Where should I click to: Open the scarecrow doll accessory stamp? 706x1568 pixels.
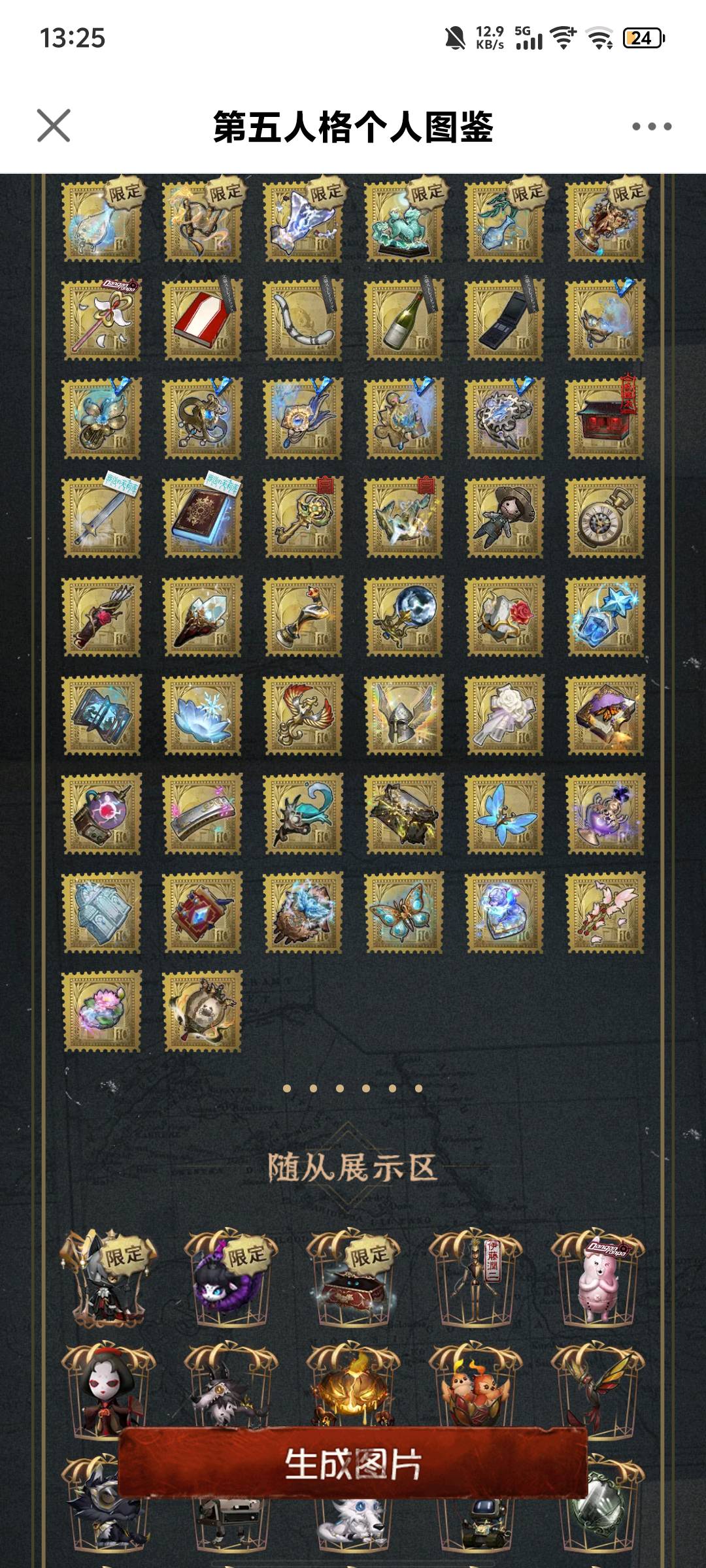[505, 517]
